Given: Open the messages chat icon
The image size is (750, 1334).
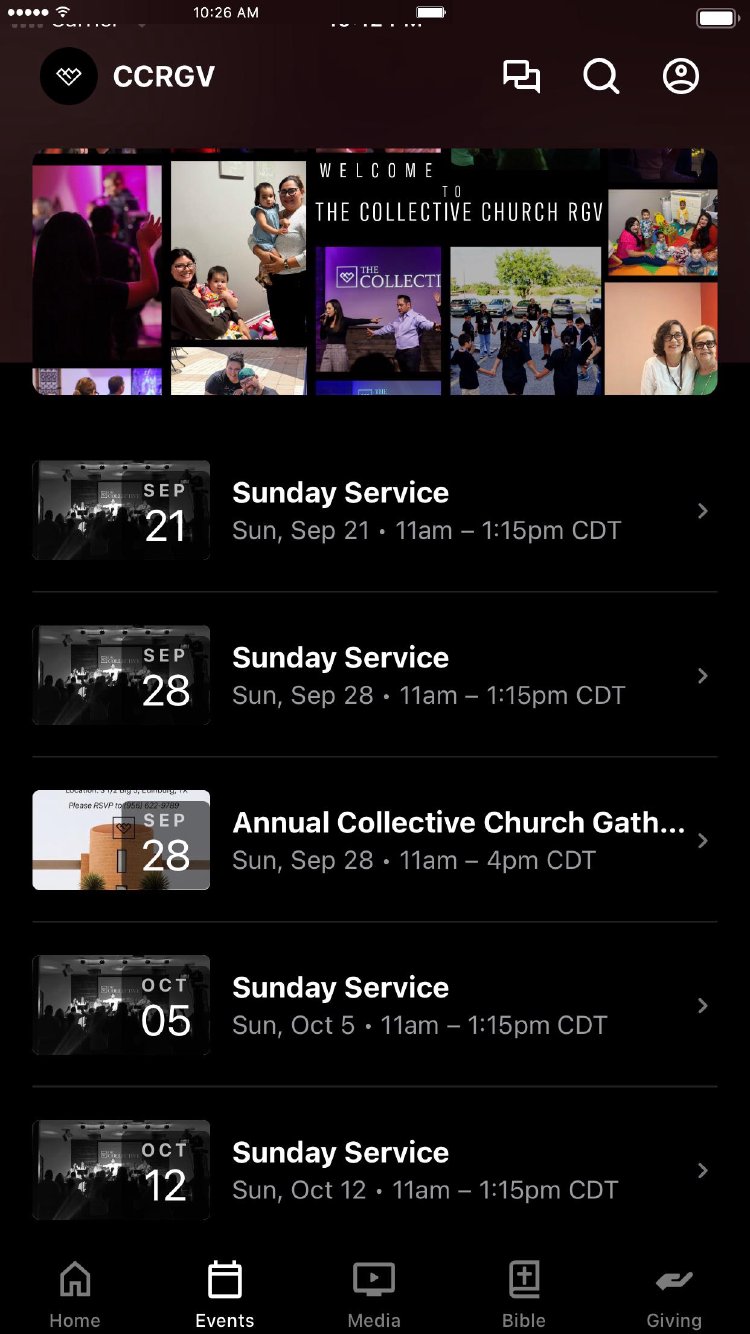Looking at the screenshot, I should click(x=521, y=77).
